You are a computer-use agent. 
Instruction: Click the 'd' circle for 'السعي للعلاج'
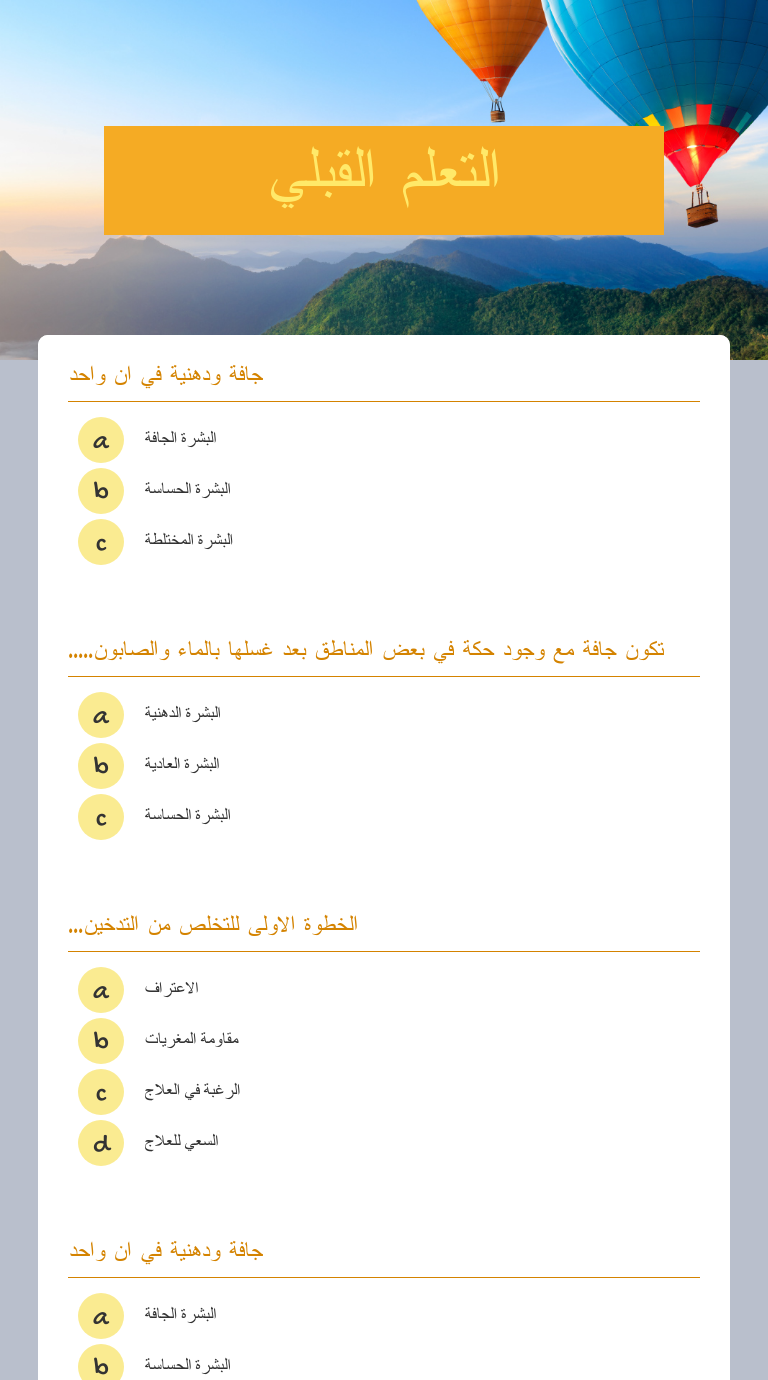click(100, 1142)
